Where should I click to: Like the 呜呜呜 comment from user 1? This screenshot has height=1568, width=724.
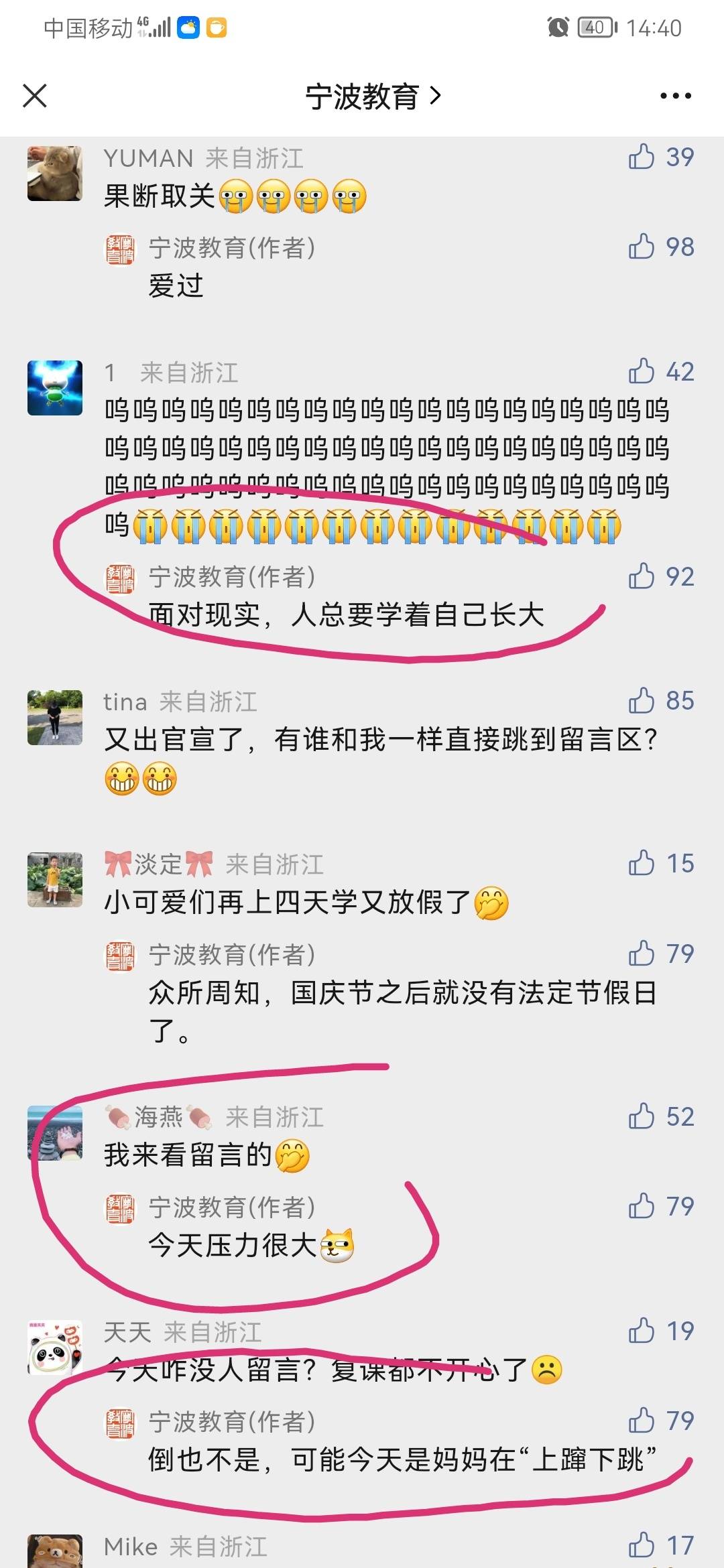click(642, 371)
